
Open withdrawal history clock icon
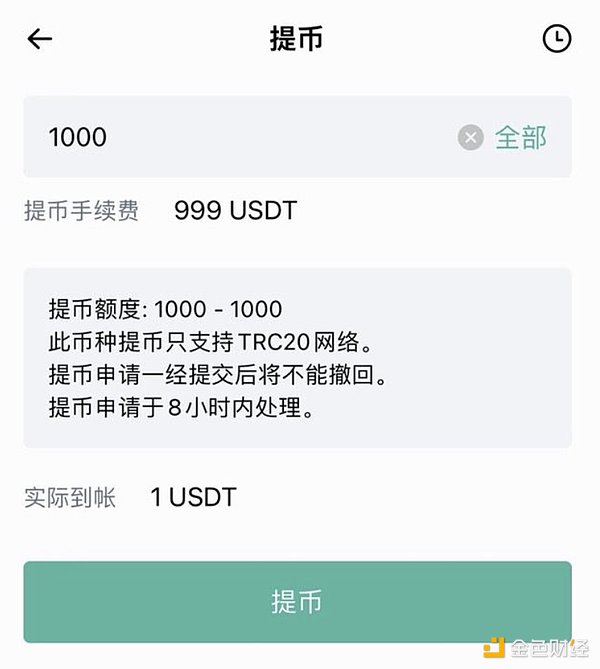556,39
